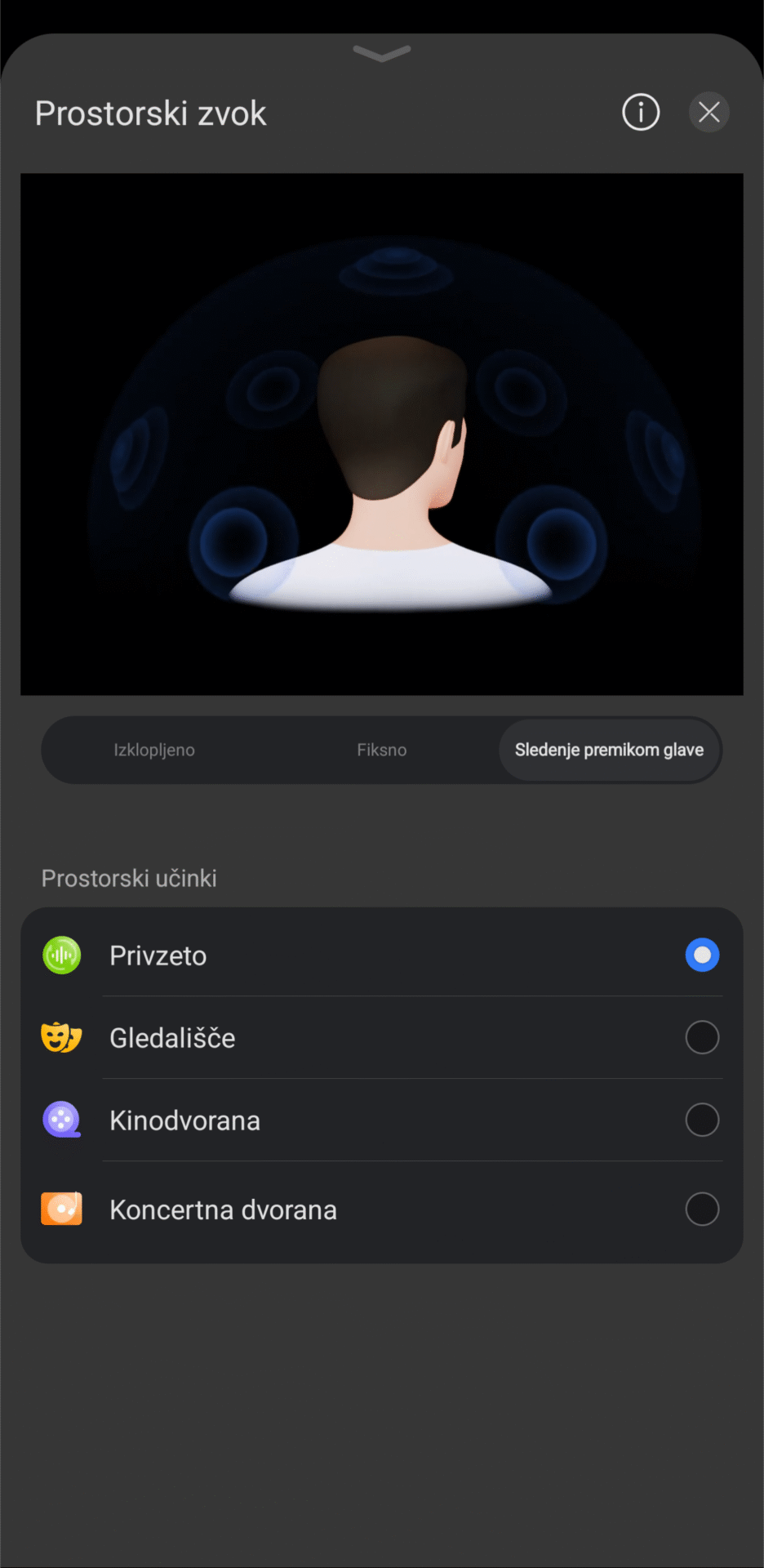
Task: Switch to the Izklopljeno option
Action: click(154, 750)
